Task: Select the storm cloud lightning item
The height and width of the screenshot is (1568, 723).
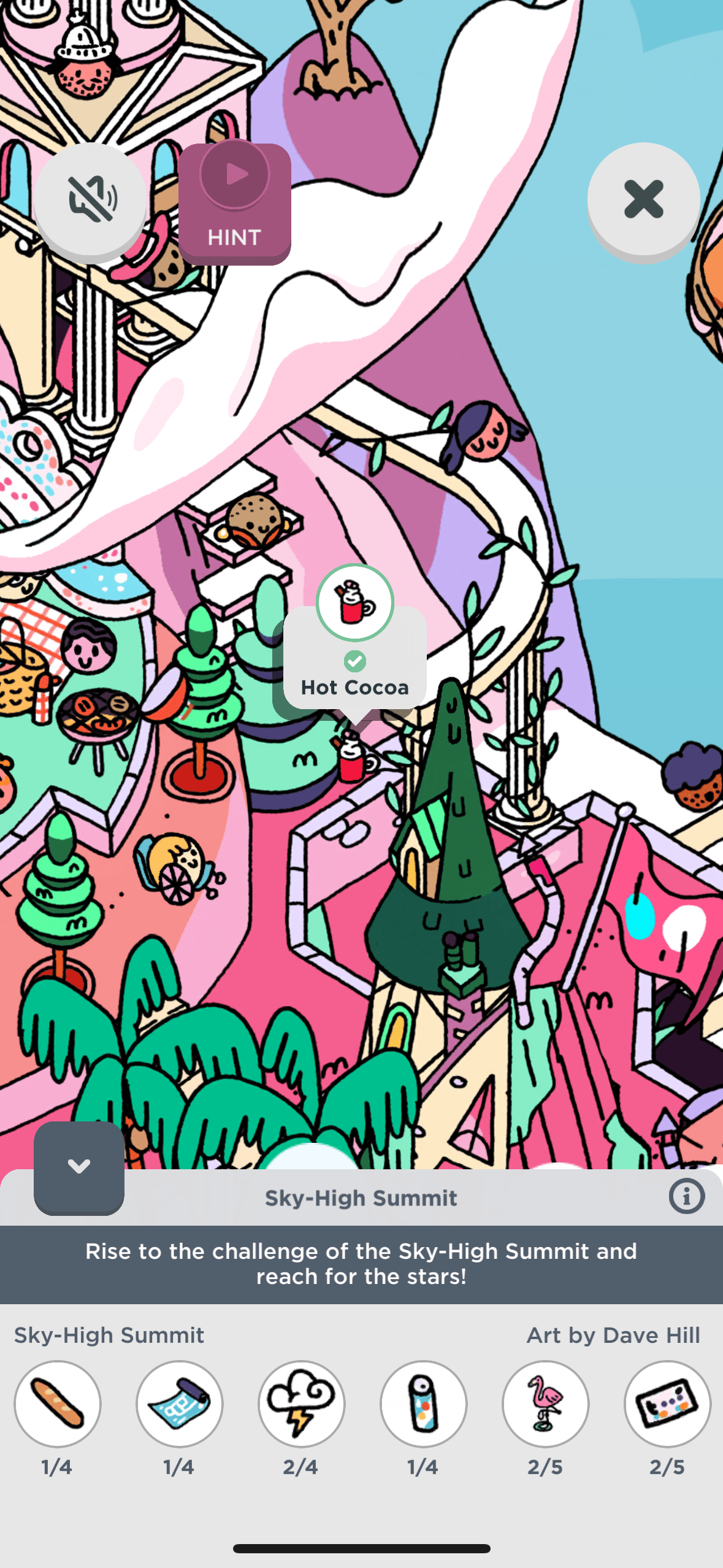Action: [302, 1404]
